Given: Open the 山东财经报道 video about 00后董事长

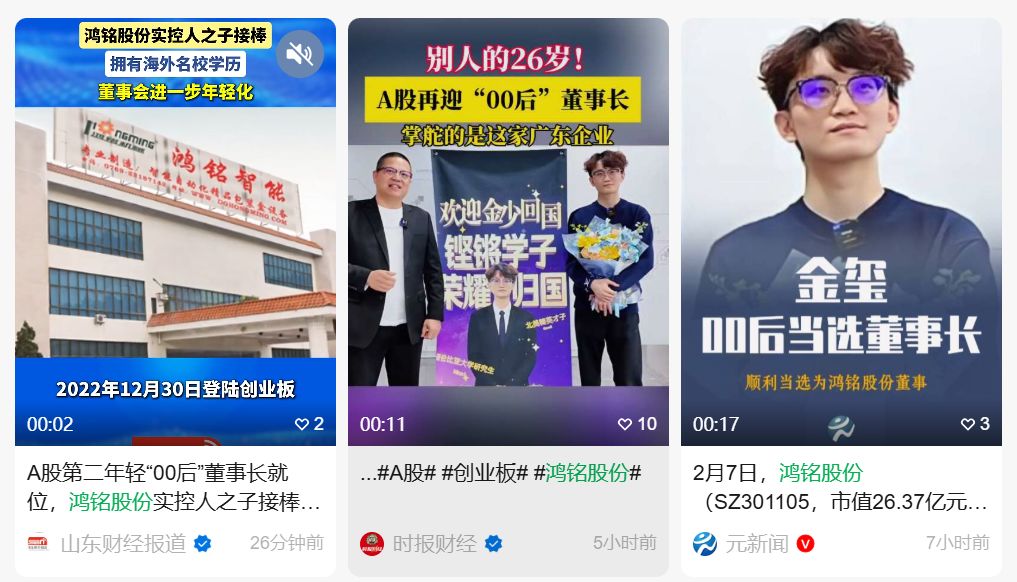Looking at the screenshot, I should (175, 250).
